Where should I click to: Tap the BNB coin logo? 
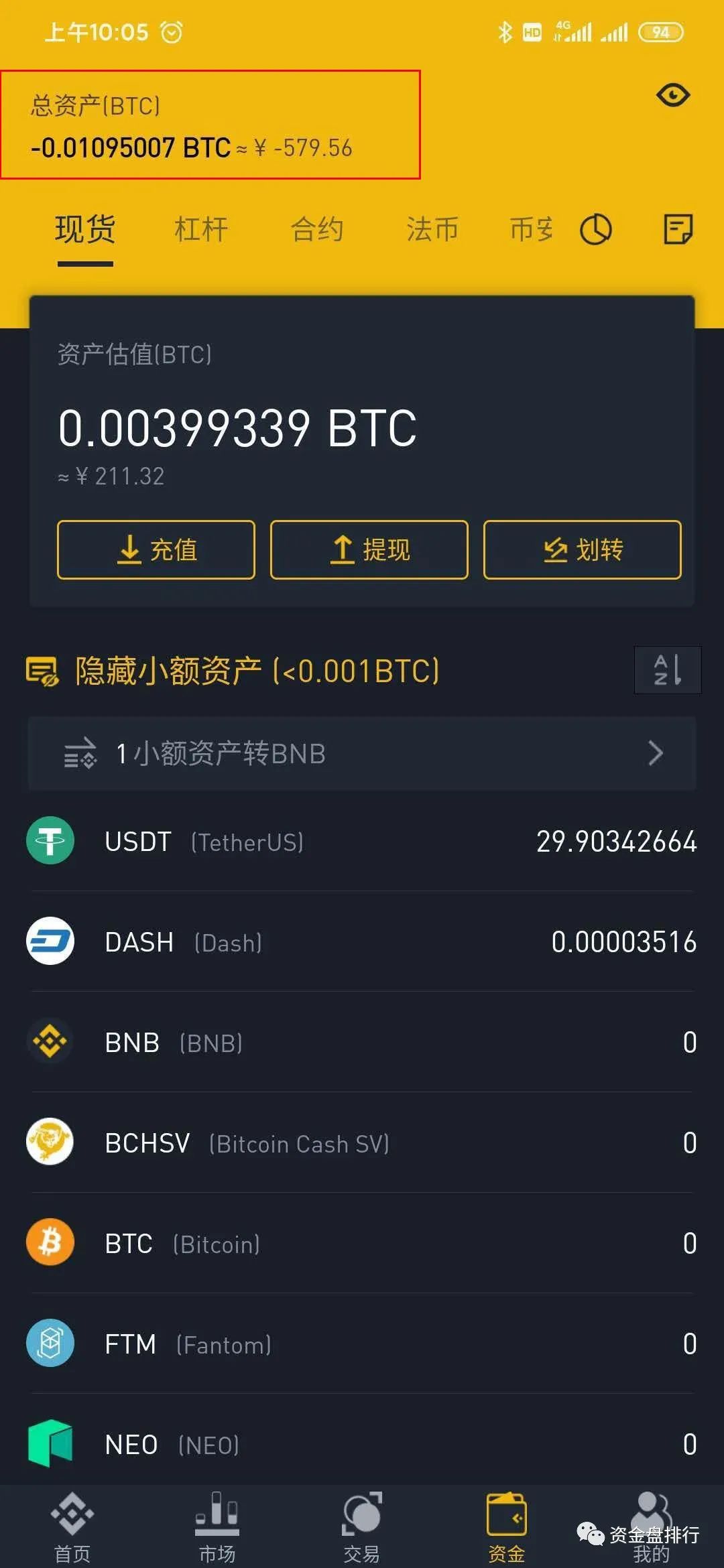click(x=49, y=1042)
